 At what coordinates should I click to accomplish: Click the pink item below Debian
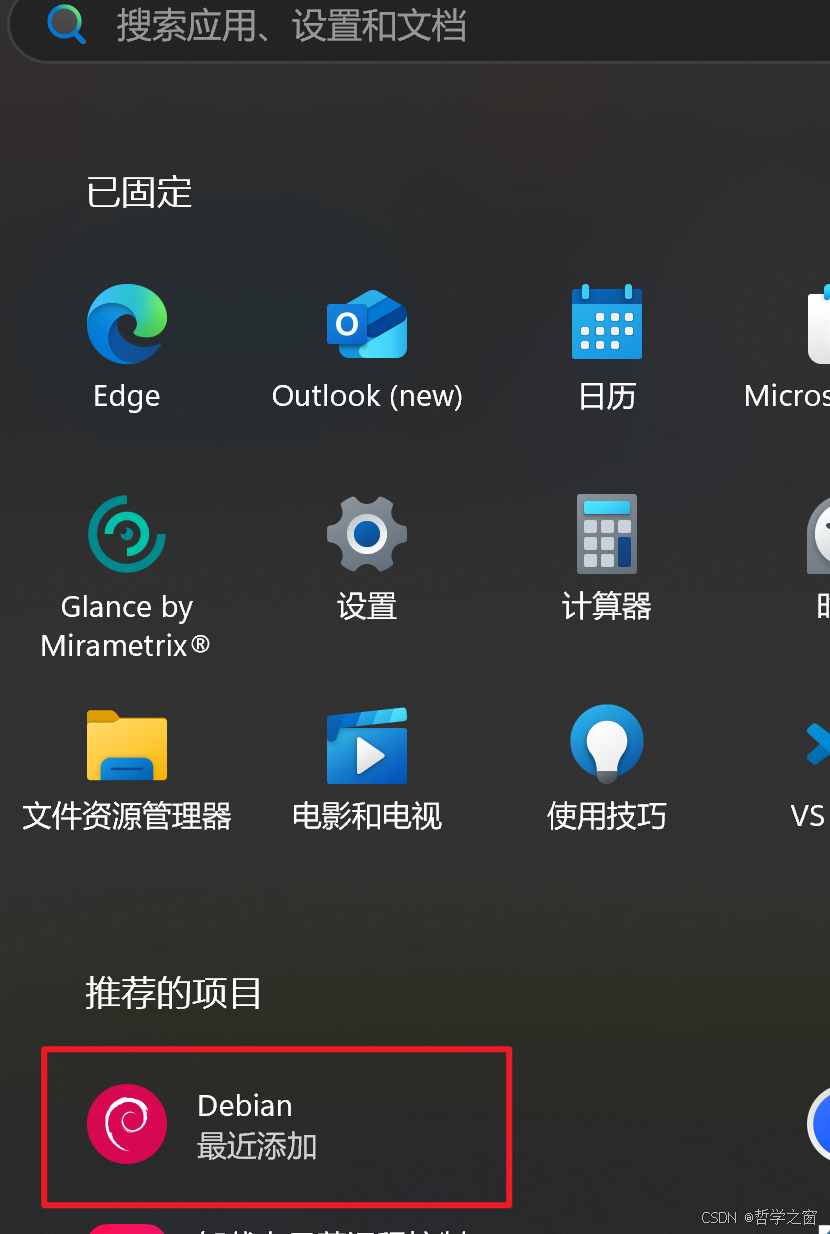coord(127,1228)
